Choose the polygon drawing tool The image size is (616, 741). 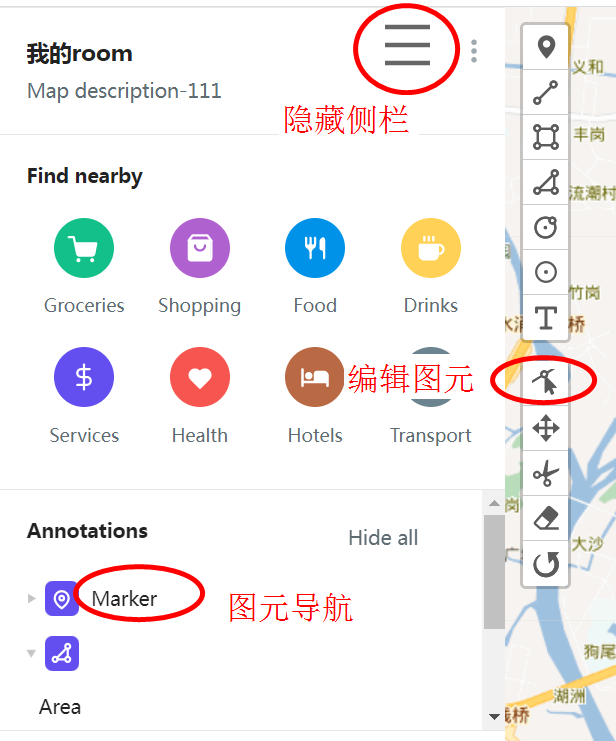(546, 182)
